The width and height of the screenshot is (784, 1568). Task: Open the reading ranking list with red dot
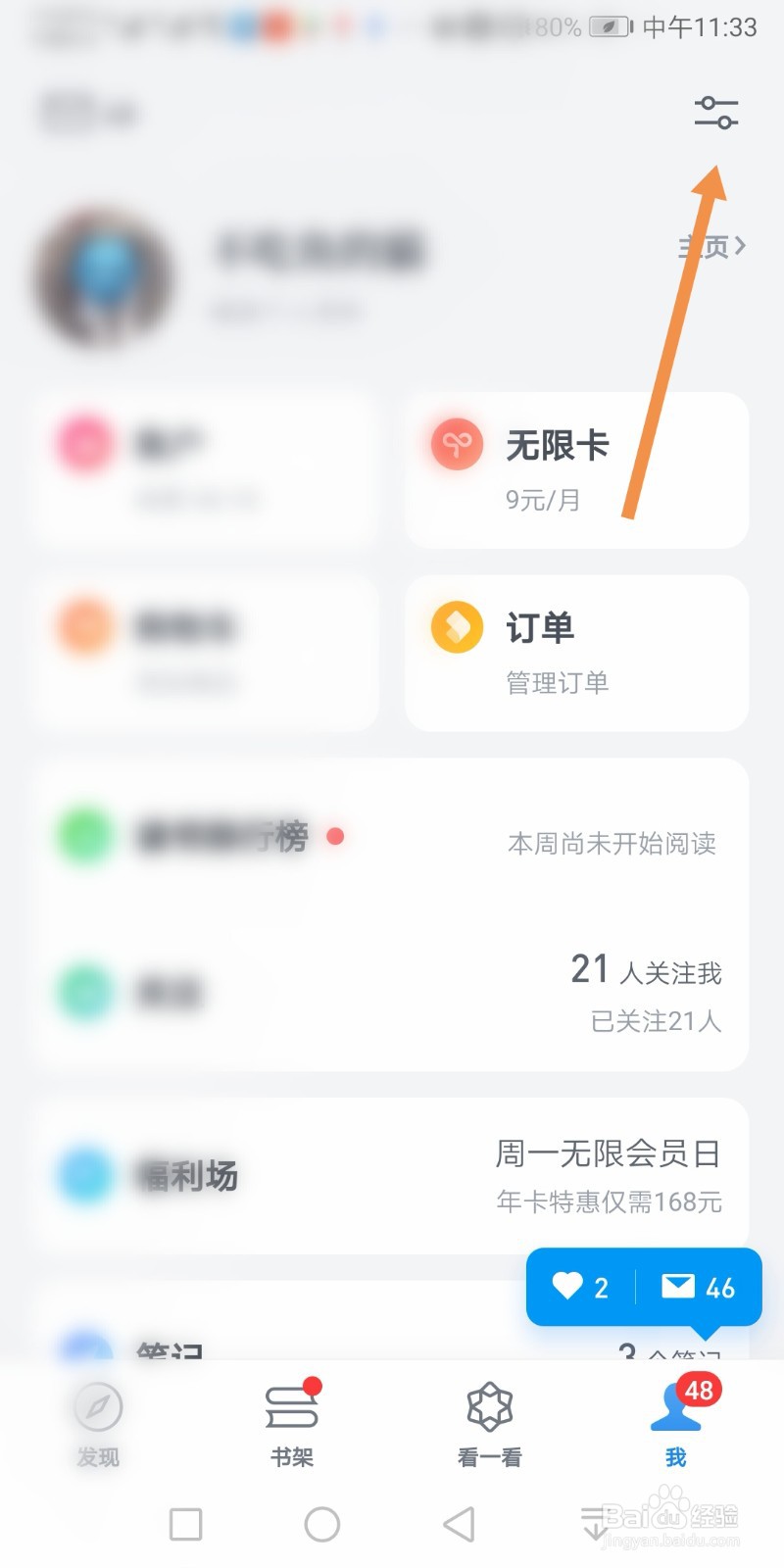click(196, 838)
